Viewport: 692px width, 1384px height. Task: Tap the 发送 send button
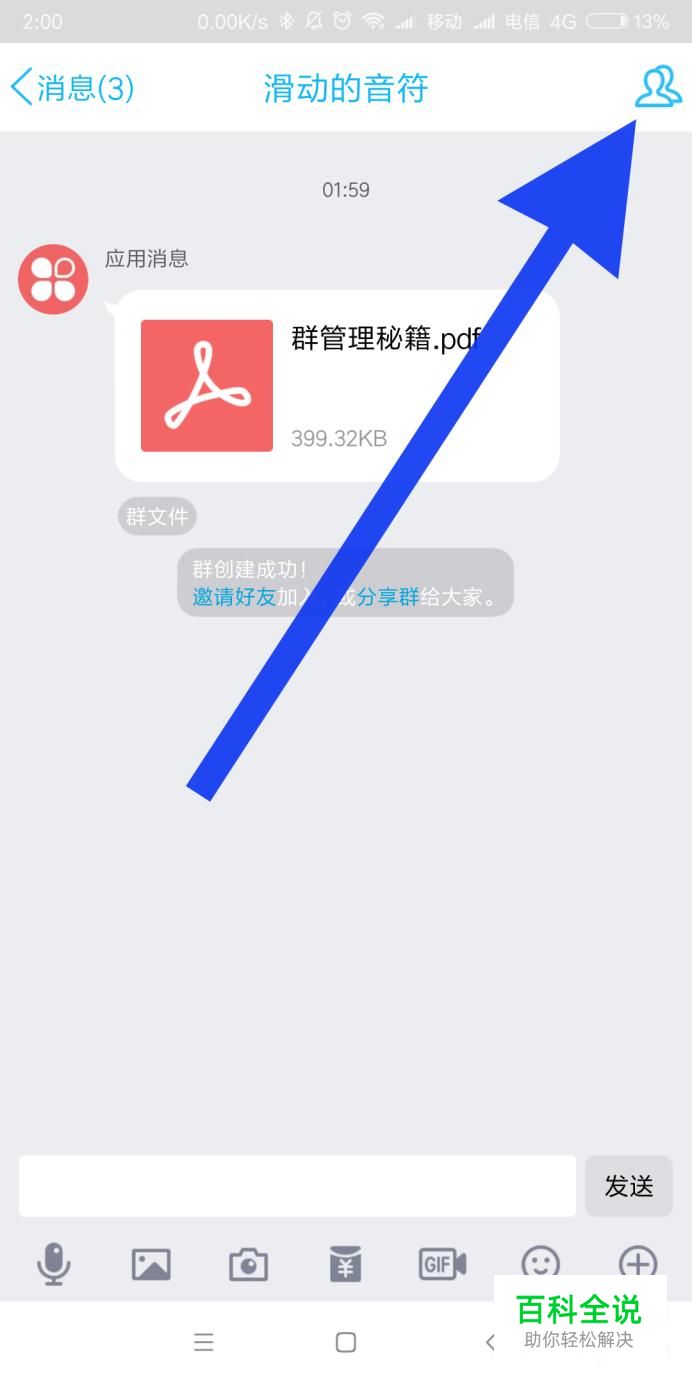click(x=628, y=1186)
